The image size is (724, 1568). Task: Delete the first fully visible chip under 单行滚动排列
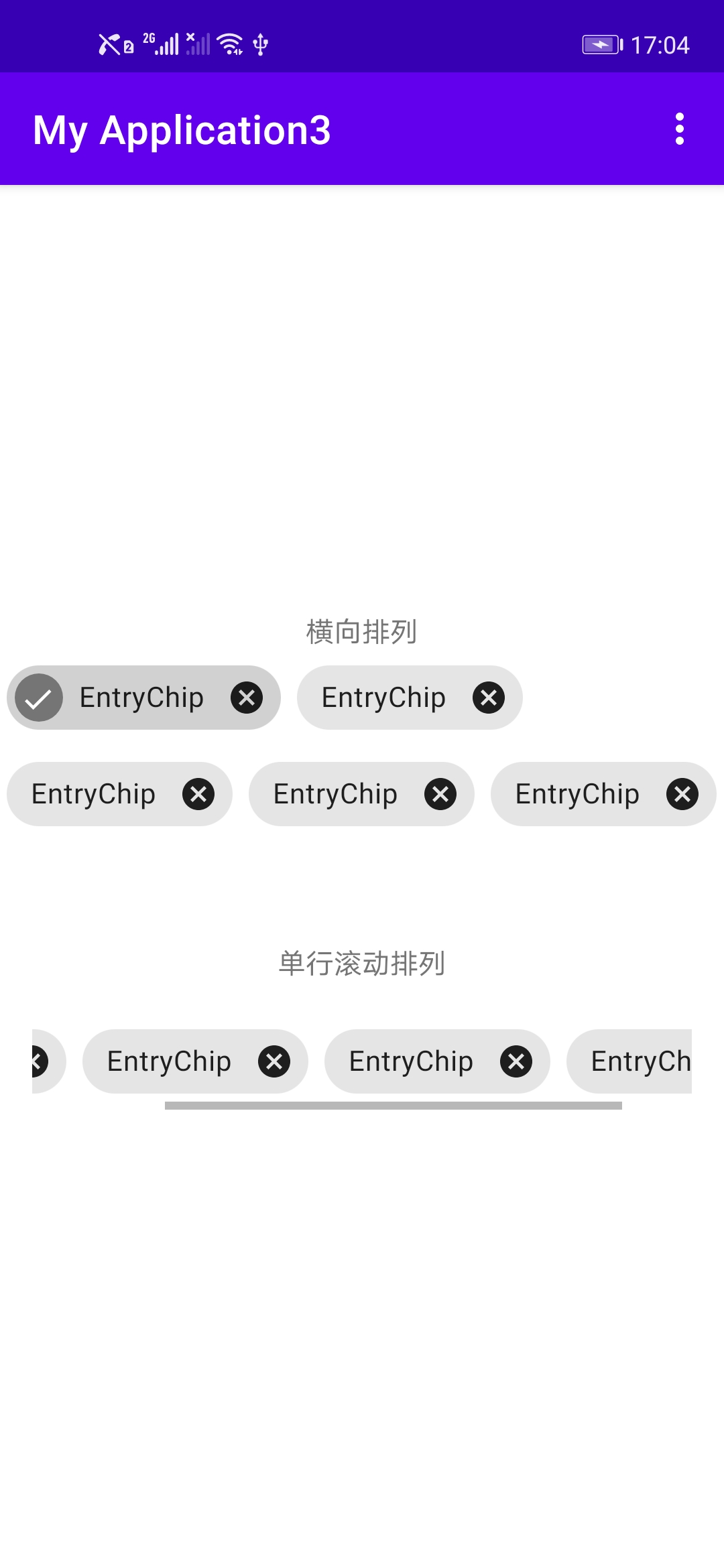(x=274, y=1061)
